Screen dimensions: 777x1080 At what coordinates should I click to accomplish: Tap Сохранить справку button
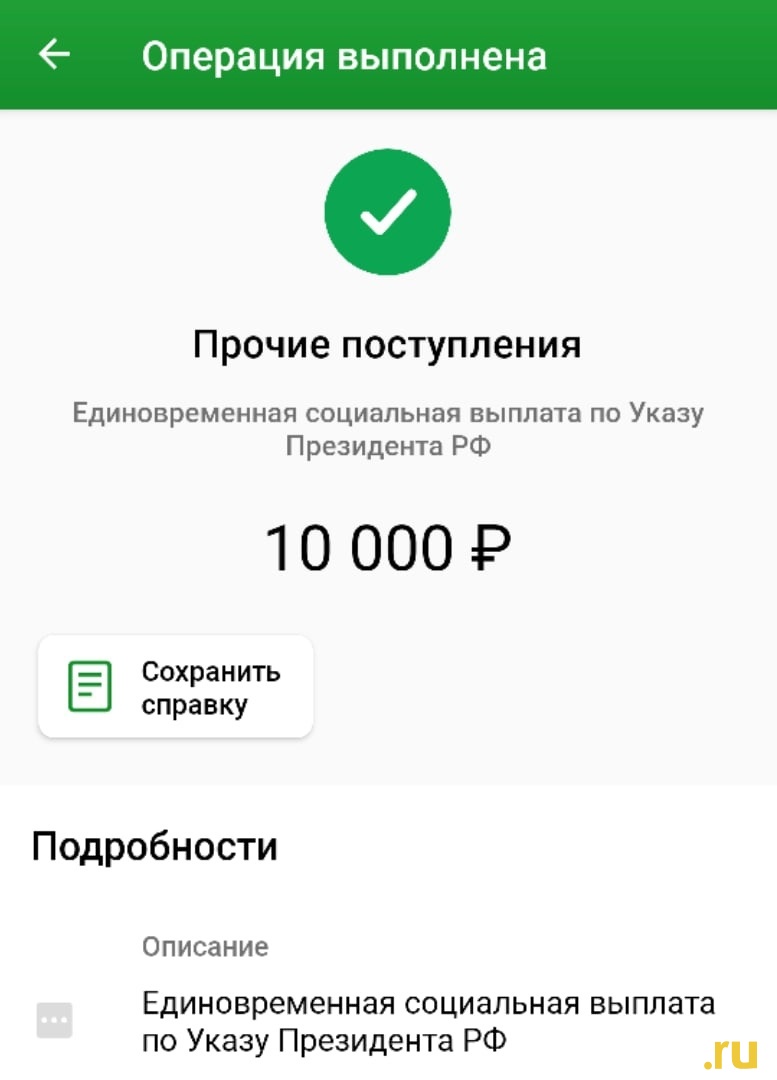click(x=176, y=688)
